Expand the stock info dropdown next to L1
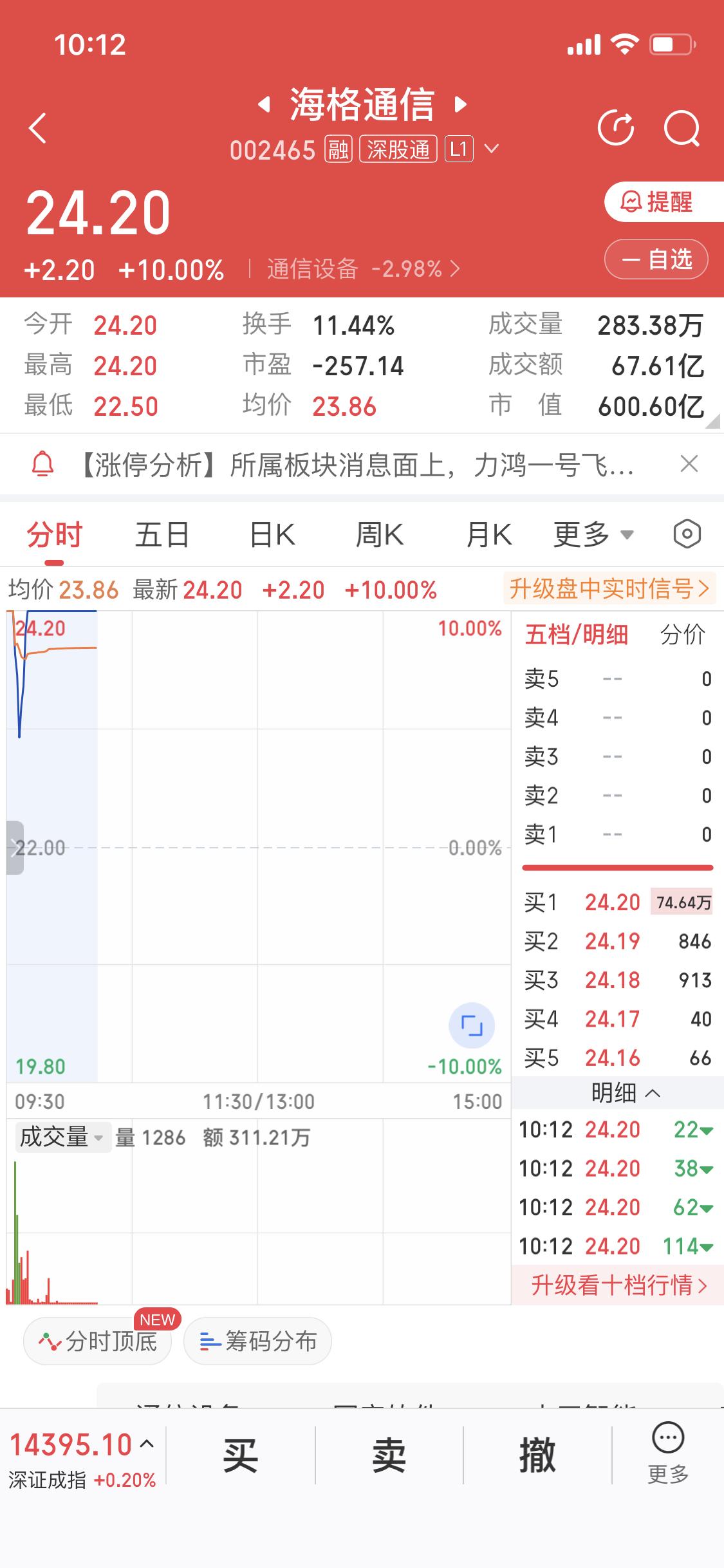Viewport: 724px width, 1568px height. 491,149
